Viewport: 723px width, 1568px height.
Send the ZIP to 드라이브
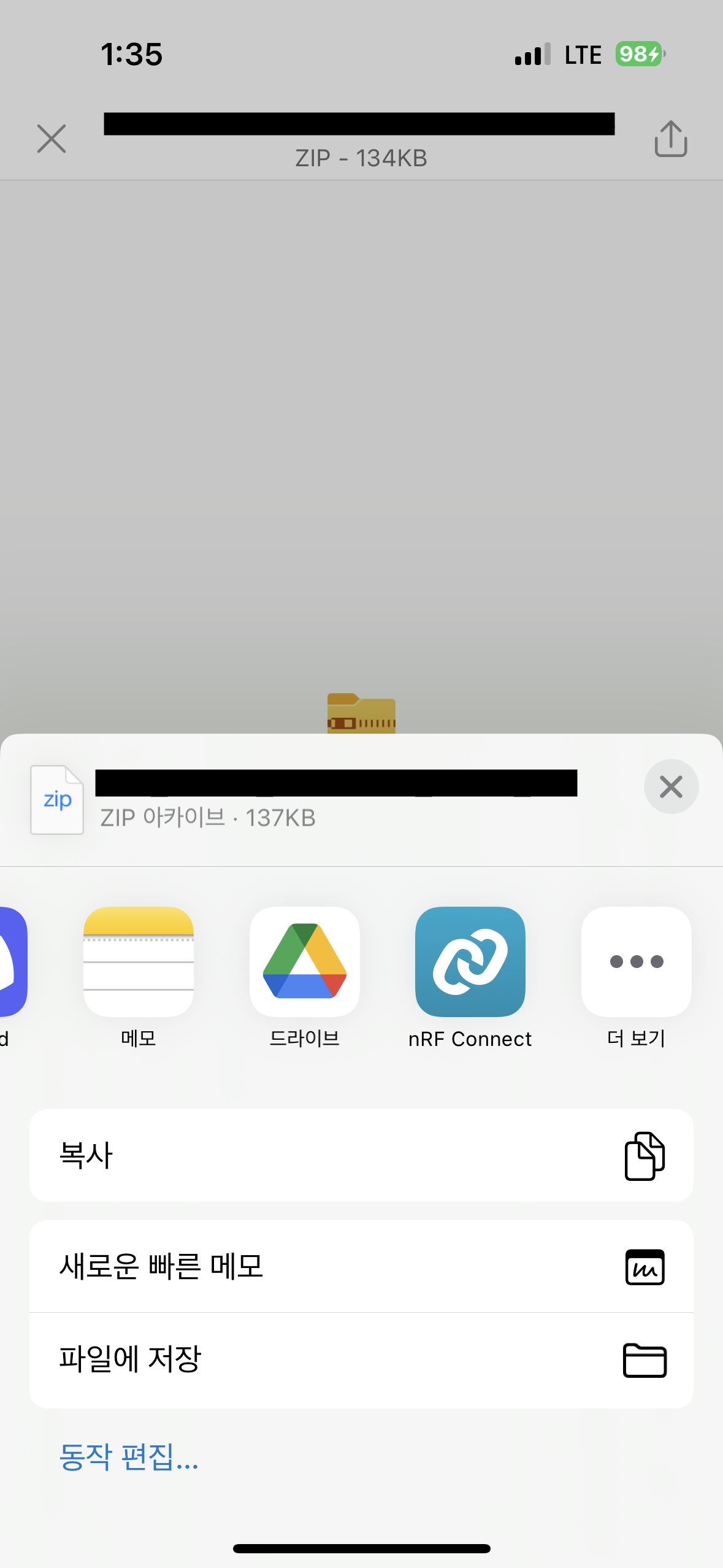(x=305, y=962)
